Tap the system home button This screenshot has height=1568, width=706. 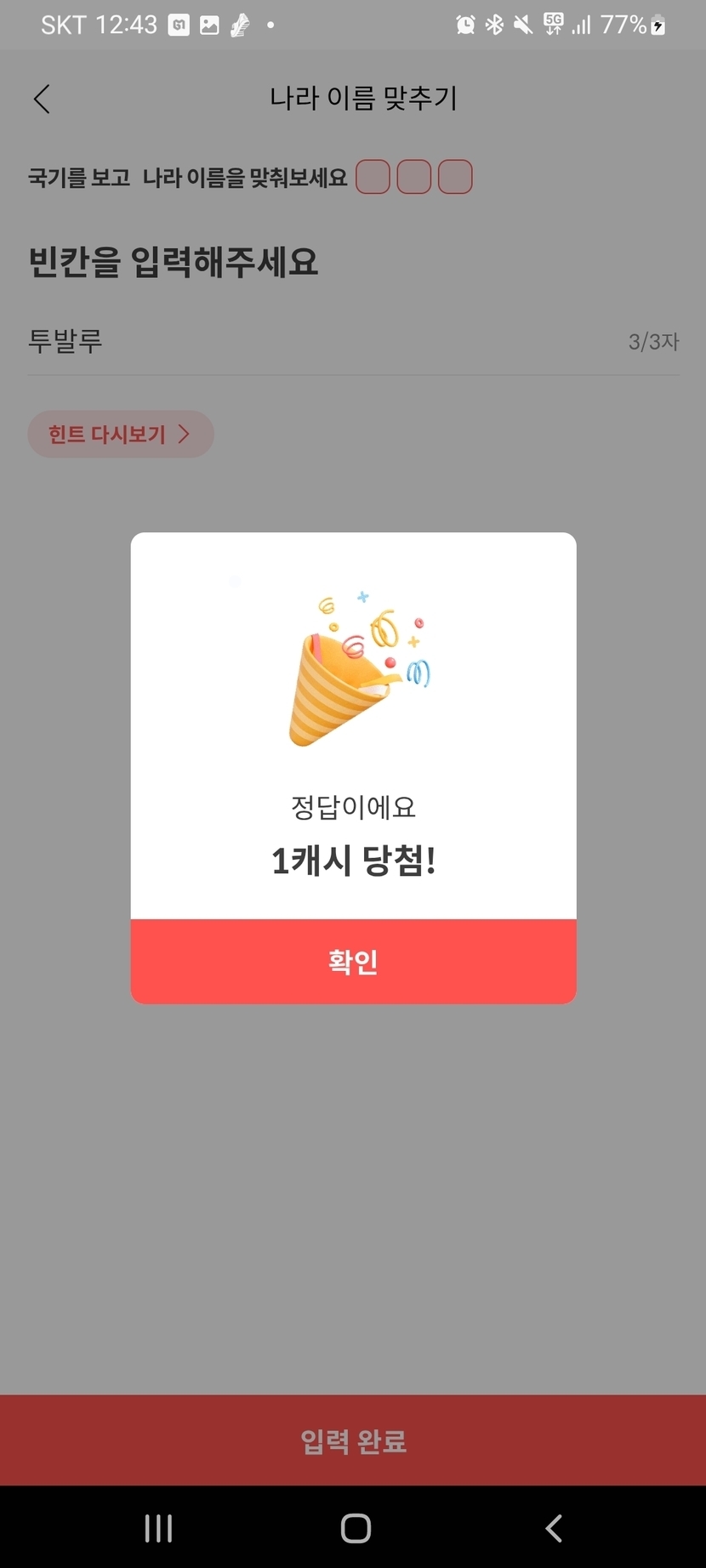(356, 1528)
